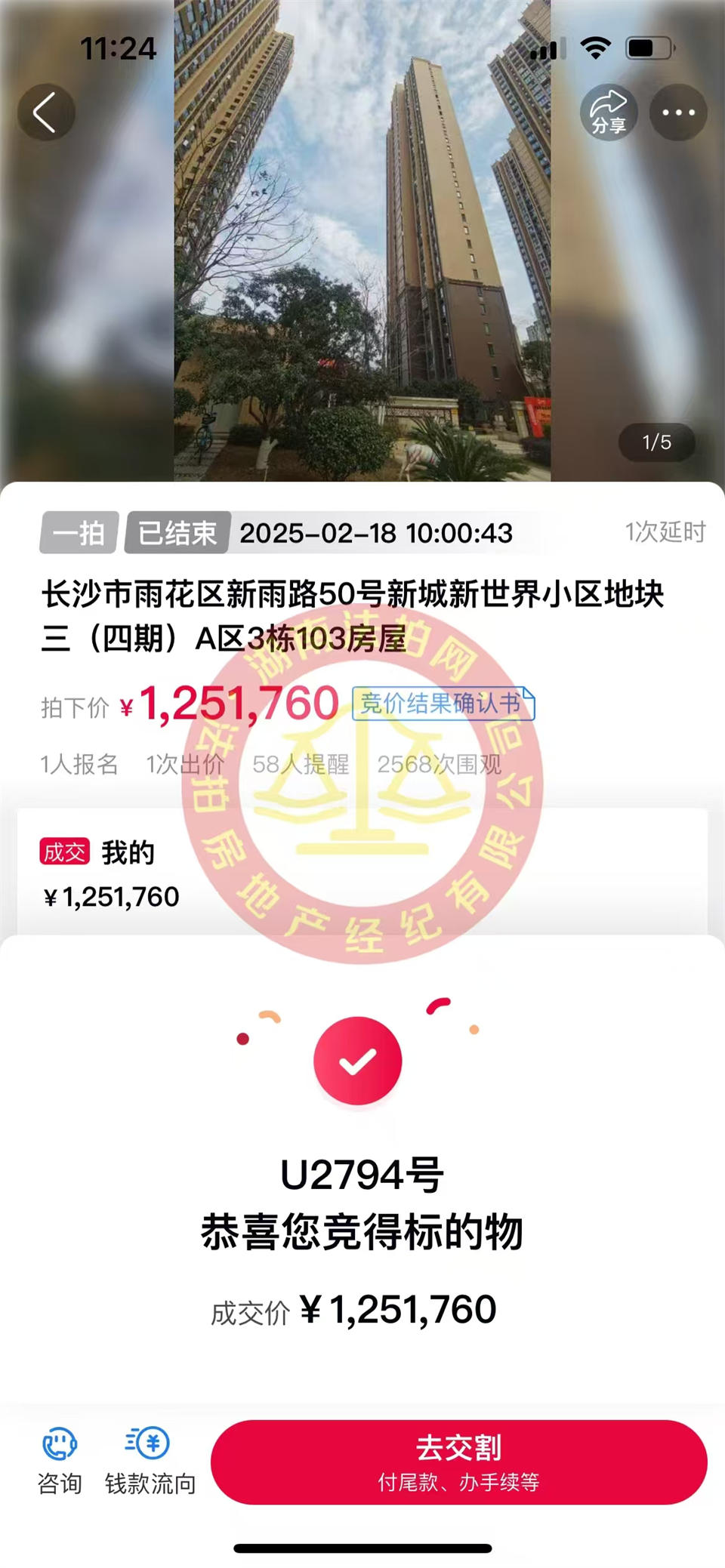Open the three-dot overflow menu
The height and width of the screenshot is (1568, 725).
click(678, 112)
